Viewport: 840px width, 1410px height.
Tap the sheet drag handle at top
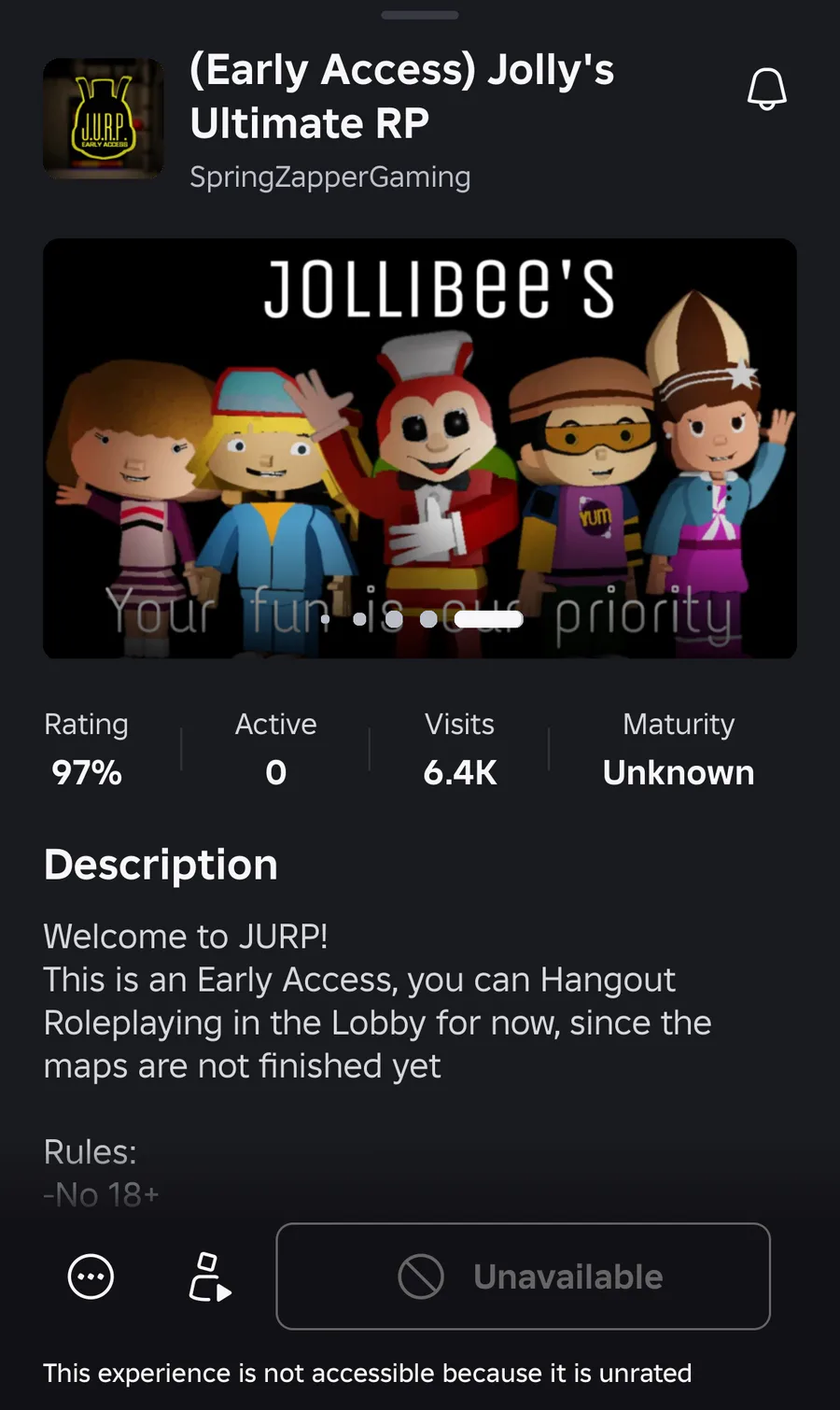(x=420, y=15)
